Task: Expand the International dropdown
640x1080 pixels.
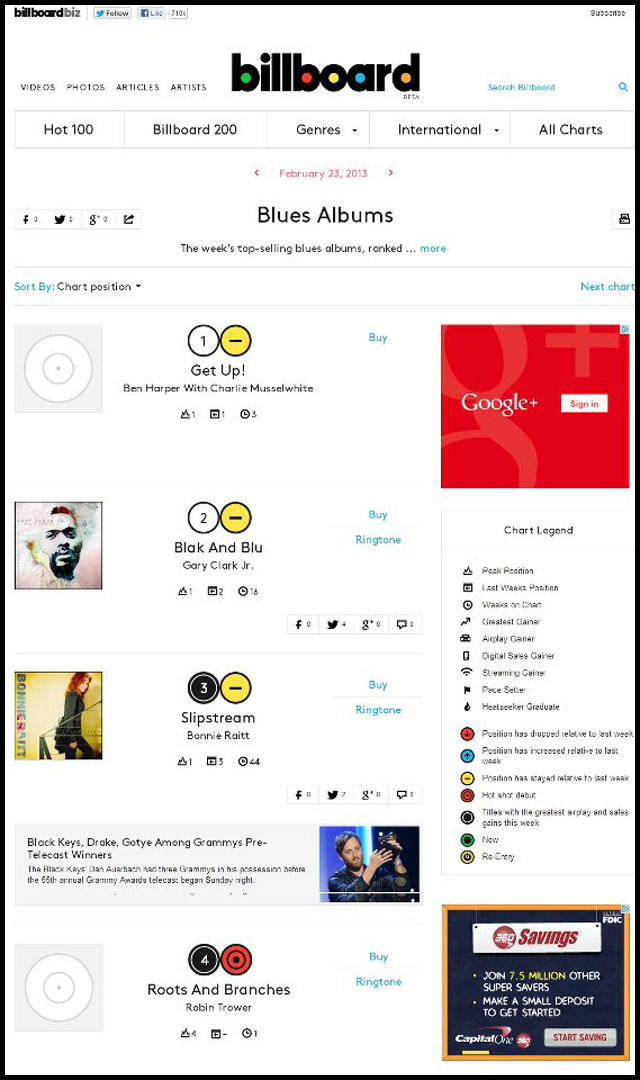Action: (448, 129)
